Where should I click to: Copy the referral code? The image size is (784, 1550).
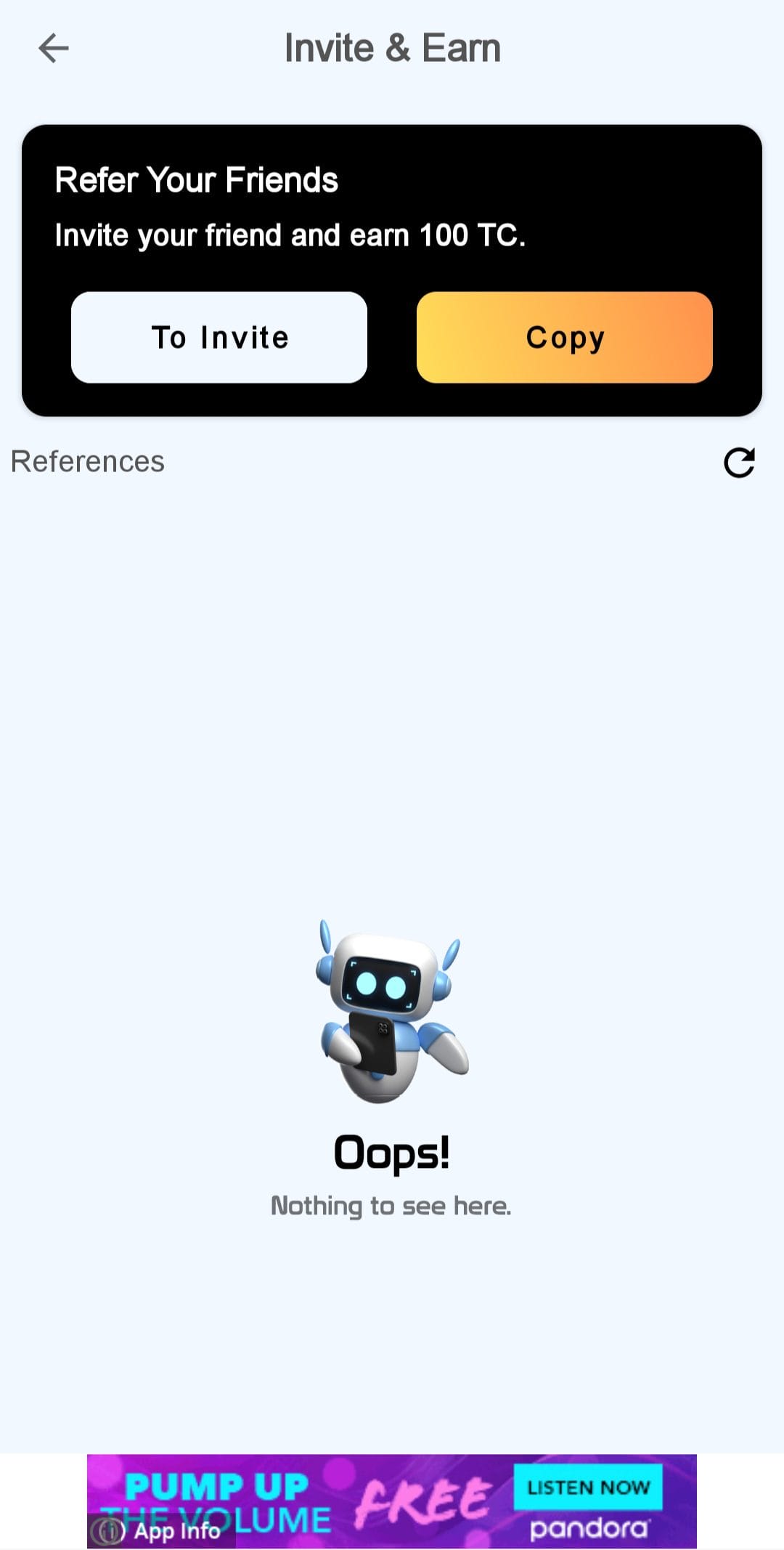point(564,338)
